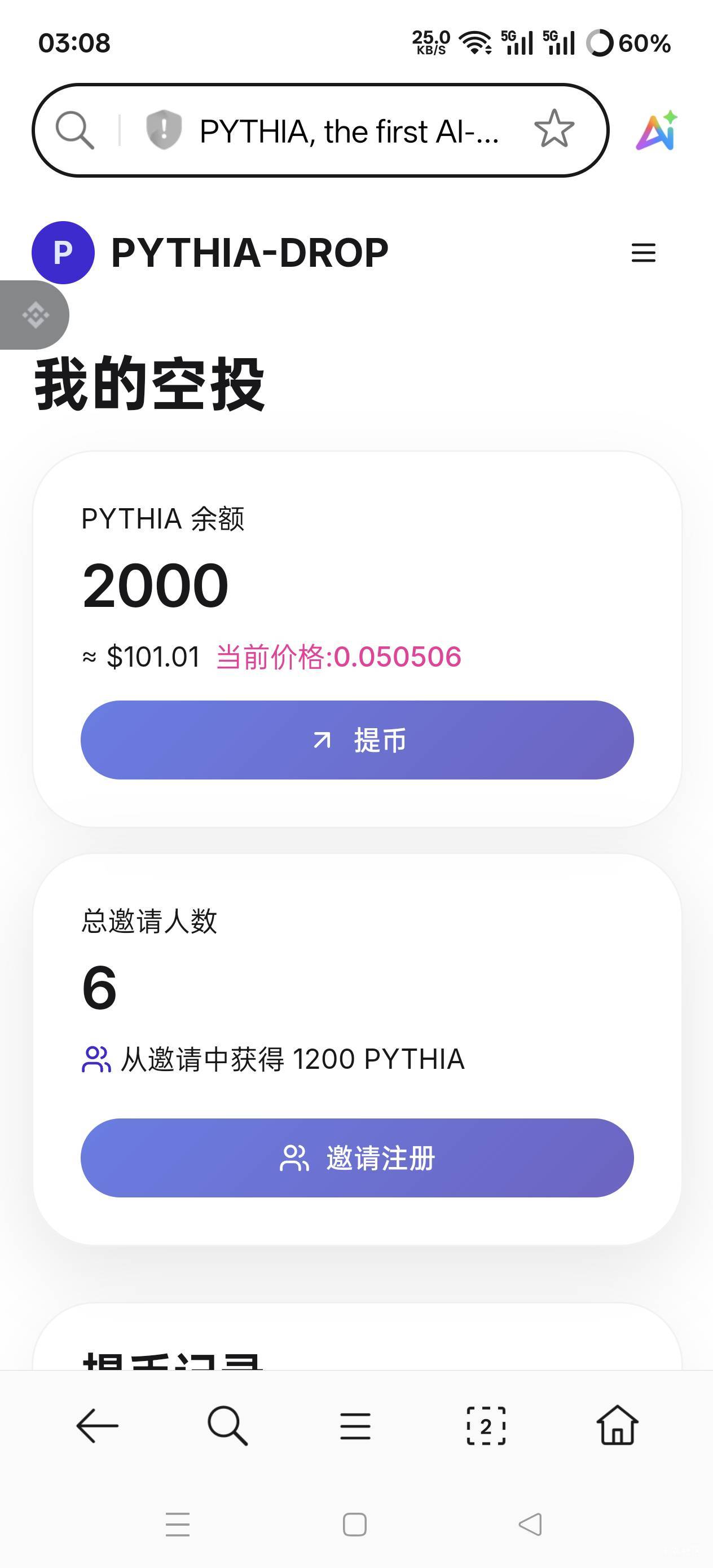Screen dimensions: 713x1568
Task: Tap the system home square button
Action: coord(355,1525)
